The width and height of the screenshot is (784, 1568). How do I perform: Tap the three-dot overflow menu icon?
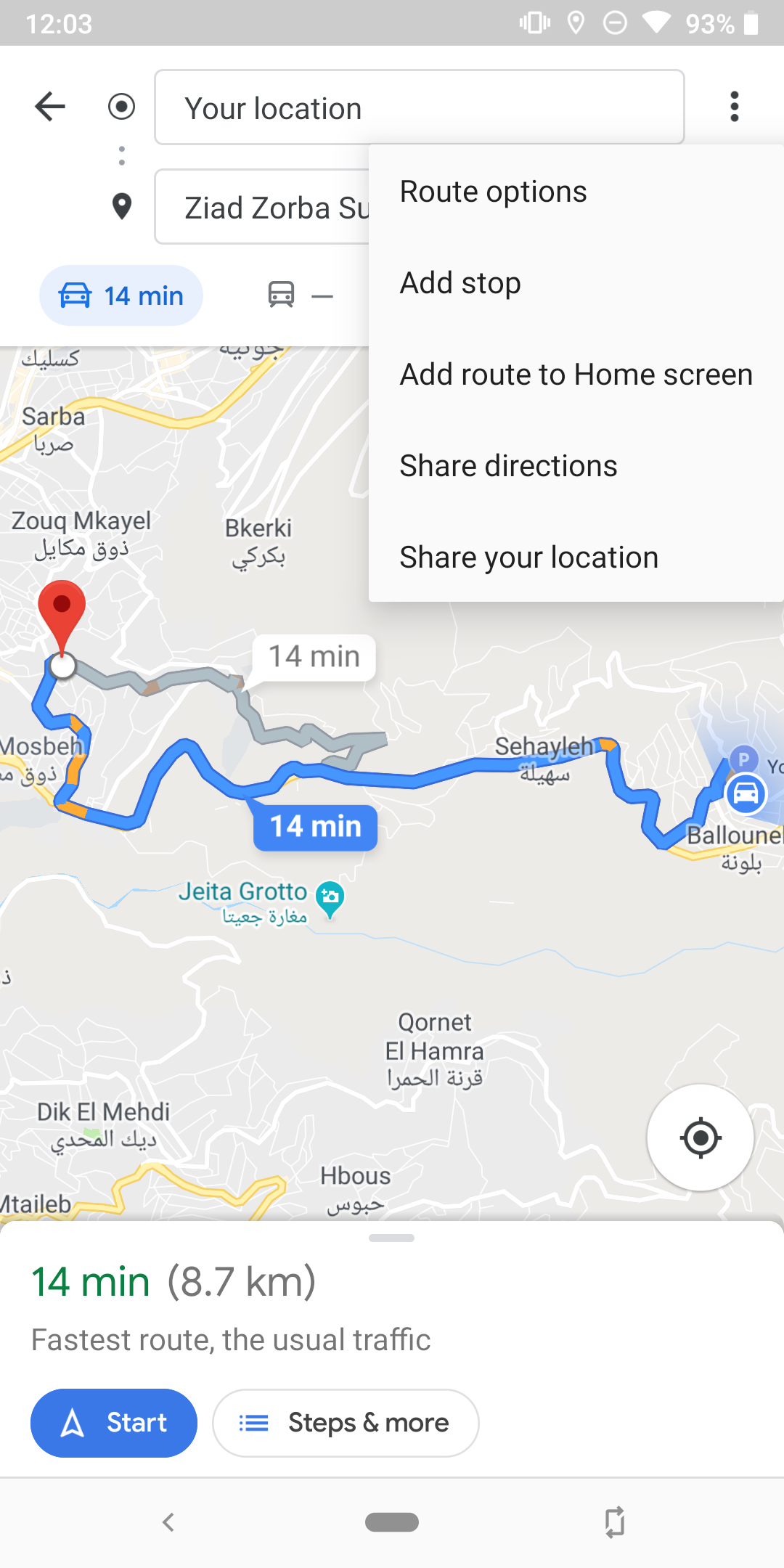pyautogui.click(x=734, y=107)
